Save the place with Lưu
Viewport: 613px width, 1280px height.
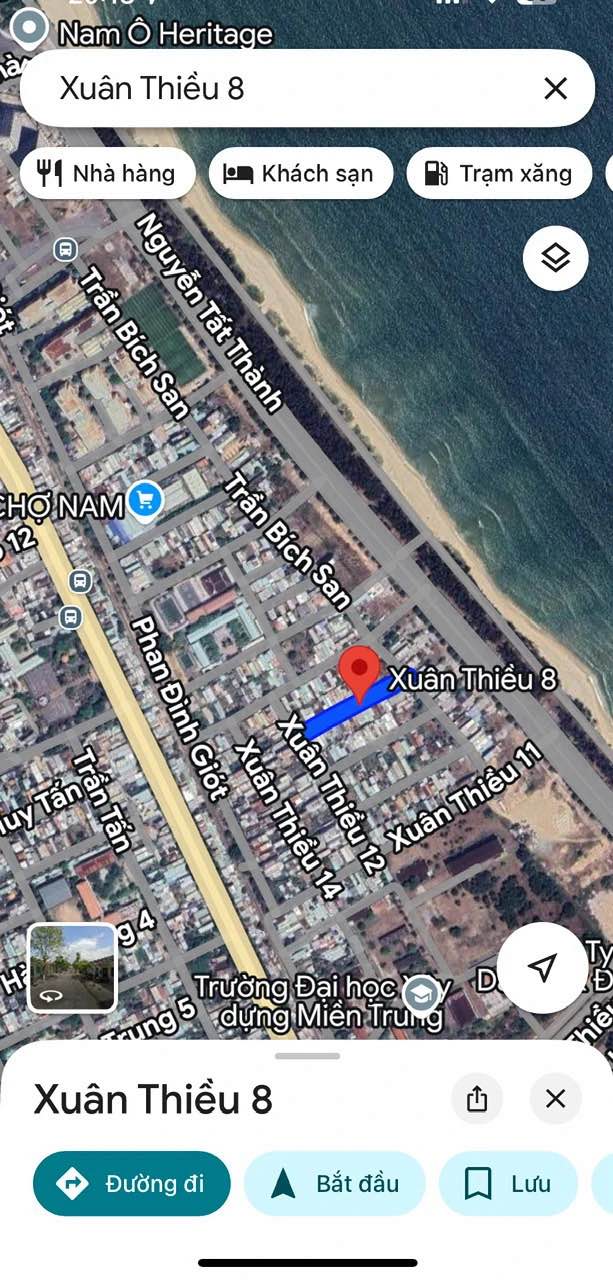click(508, 1184)
